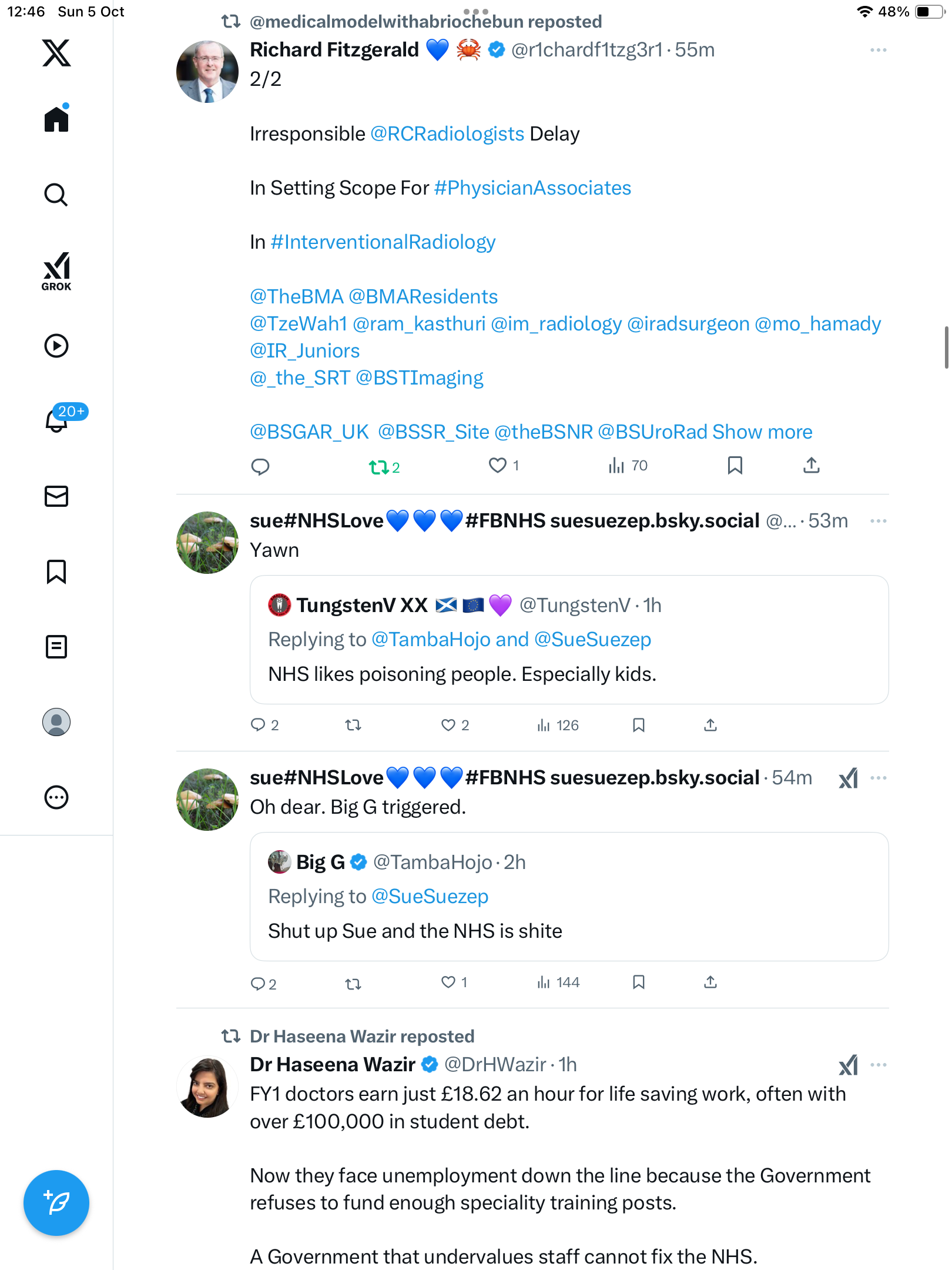This screenshot has height=1270, width=952.
Task: Compose a new post
Action: 56,1203
